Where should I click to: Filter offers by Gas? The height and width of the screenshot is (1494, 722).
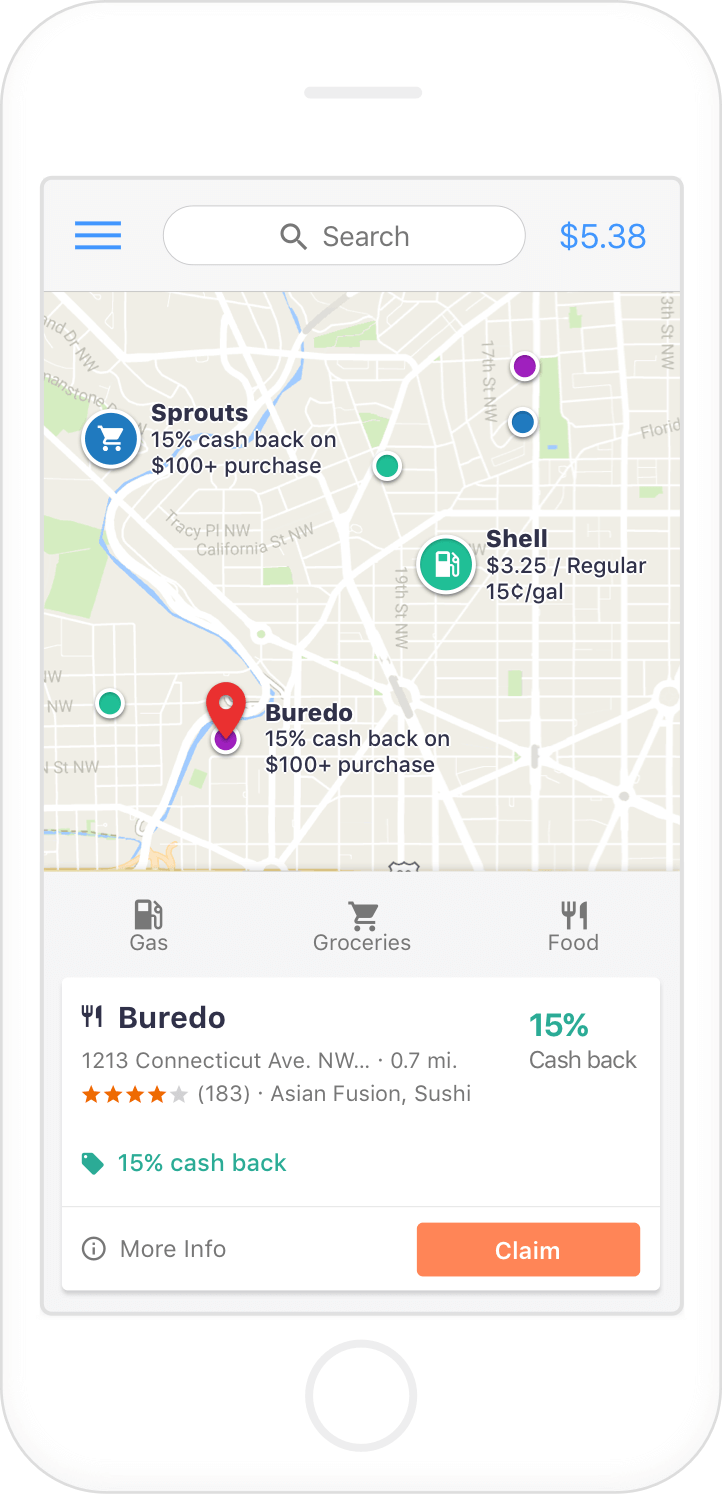click(148, 926)
